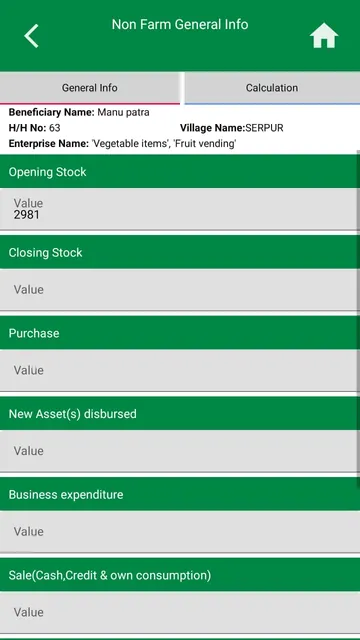The height and width of the screenshot is (640, 360).
Task: Go back using the arrow icon
Action: [x=31, y=36]
